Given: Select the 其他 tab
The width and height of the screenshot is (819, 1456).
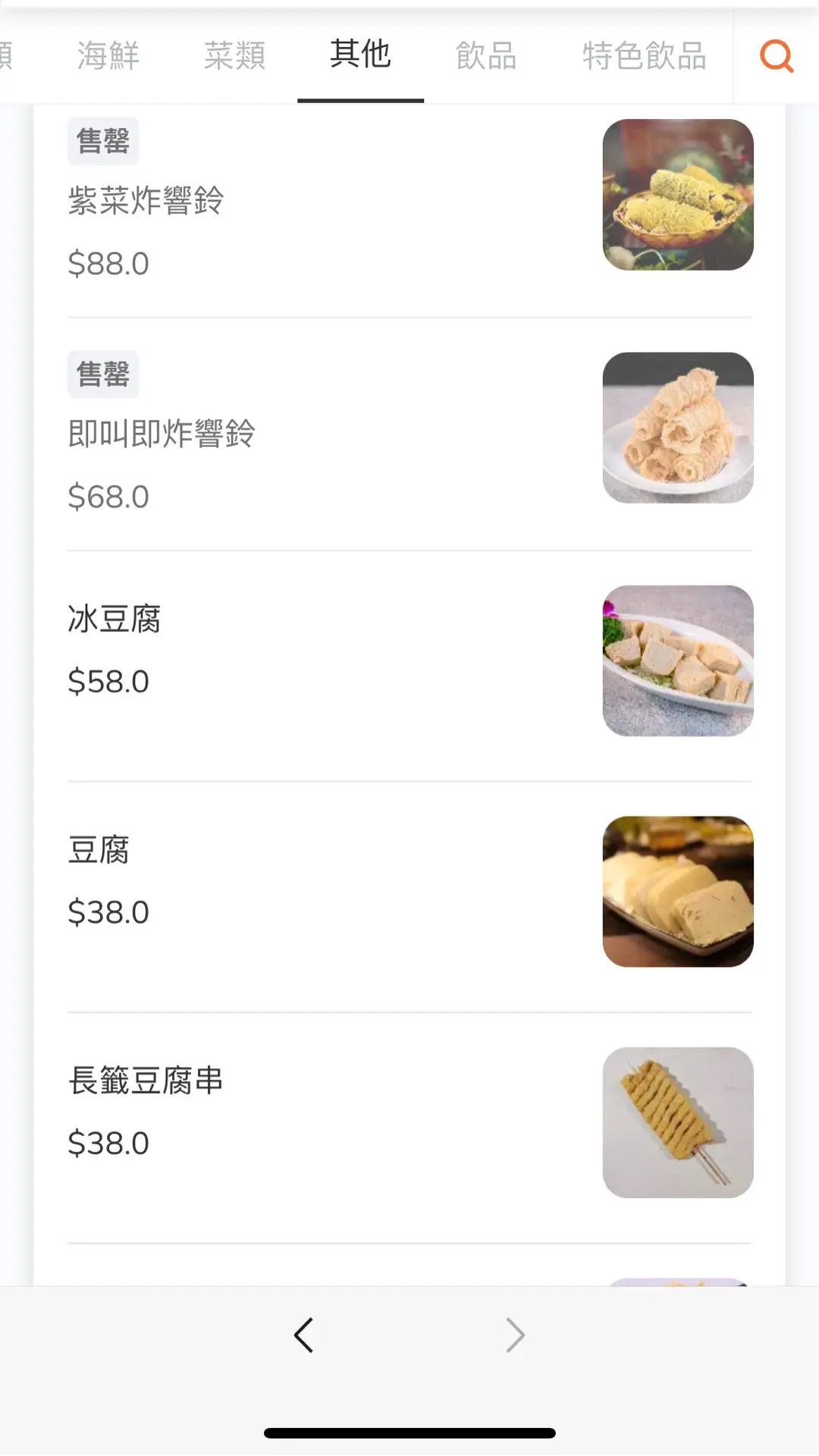Looking at the screenshot, I should [360, 55].
